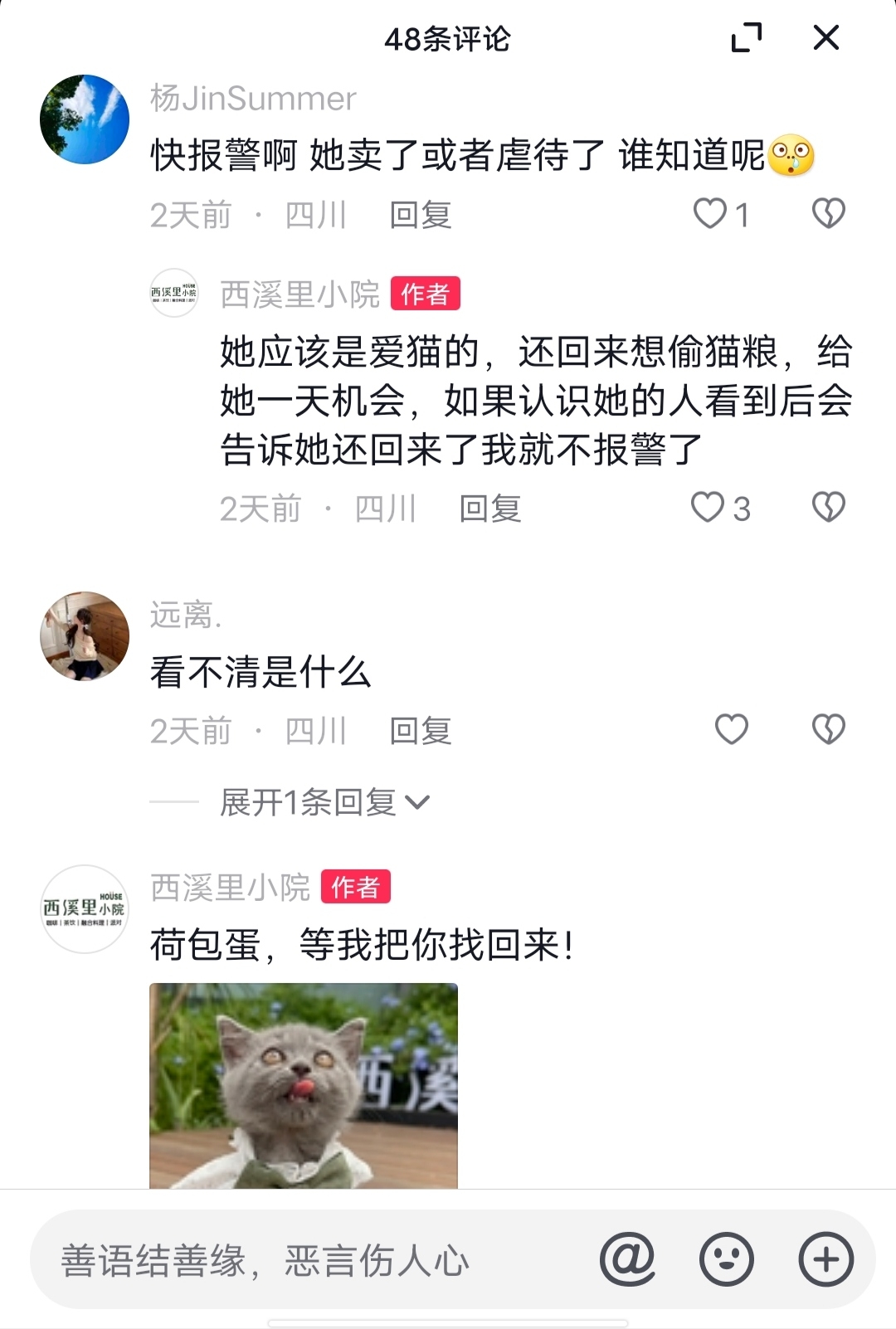This screenshot has height=1329, width=896.
Task: Tap the comment input field
Action: (x=315, y=1260)
